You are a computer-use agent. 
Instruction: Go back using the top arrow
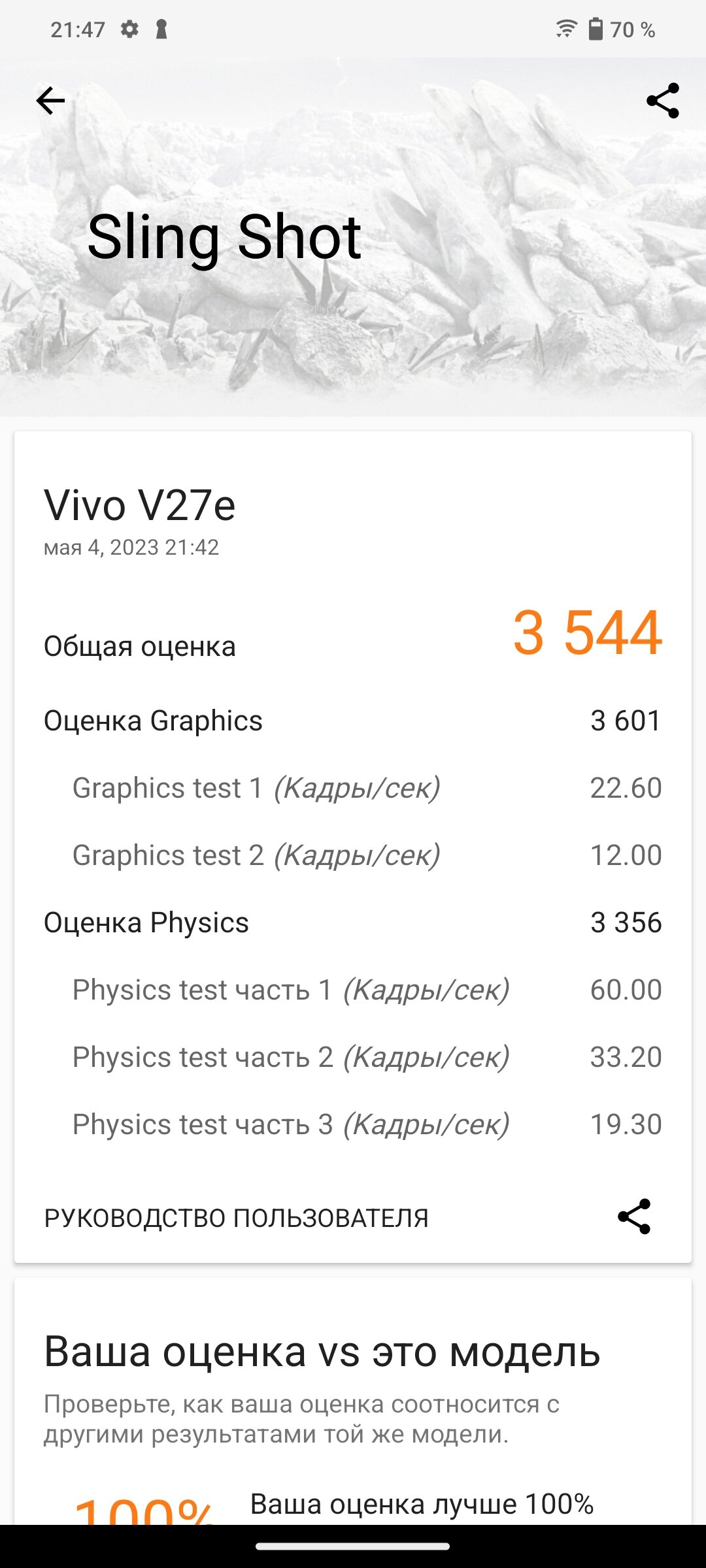tap(50, 101)
